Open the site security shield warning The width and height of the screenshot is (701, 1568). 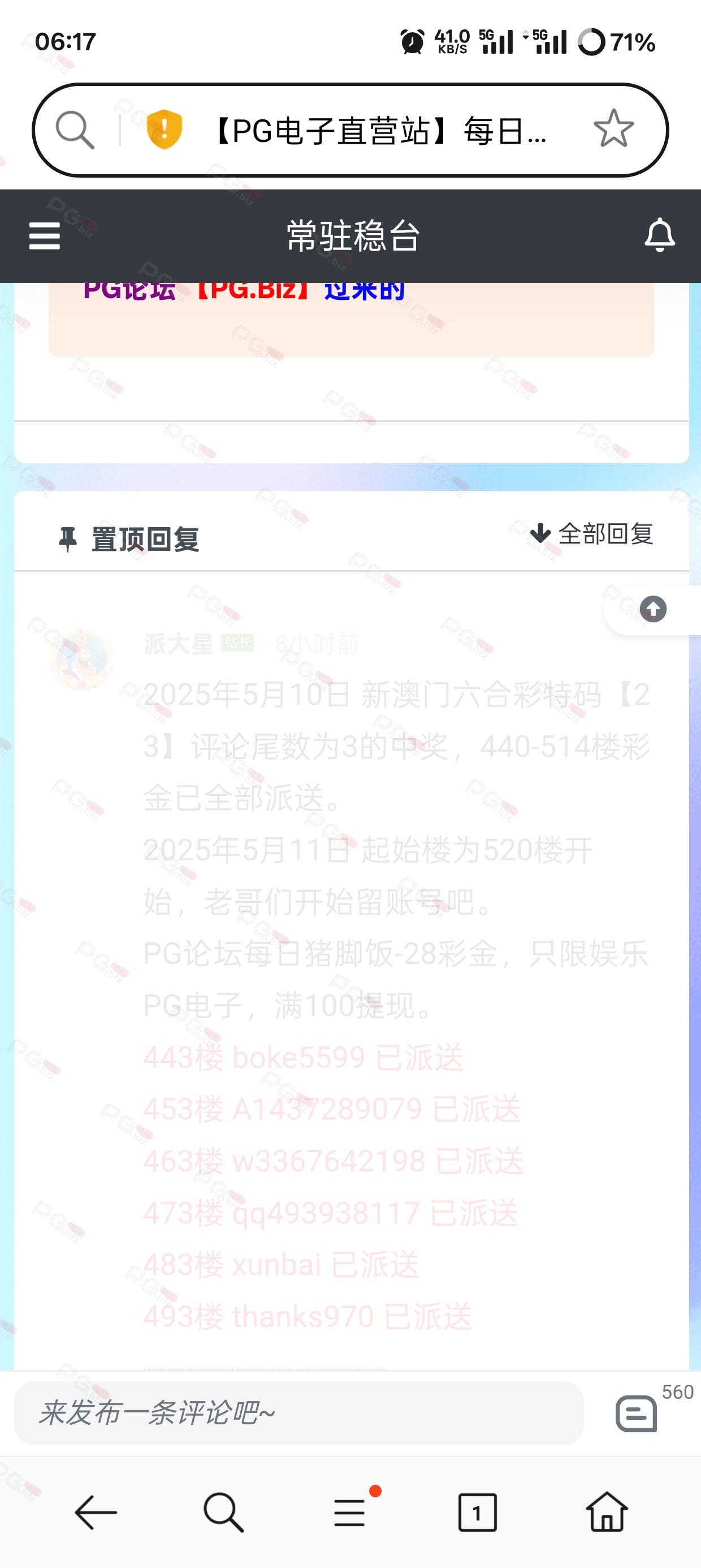pyautogui.click(x=165, y=129)
